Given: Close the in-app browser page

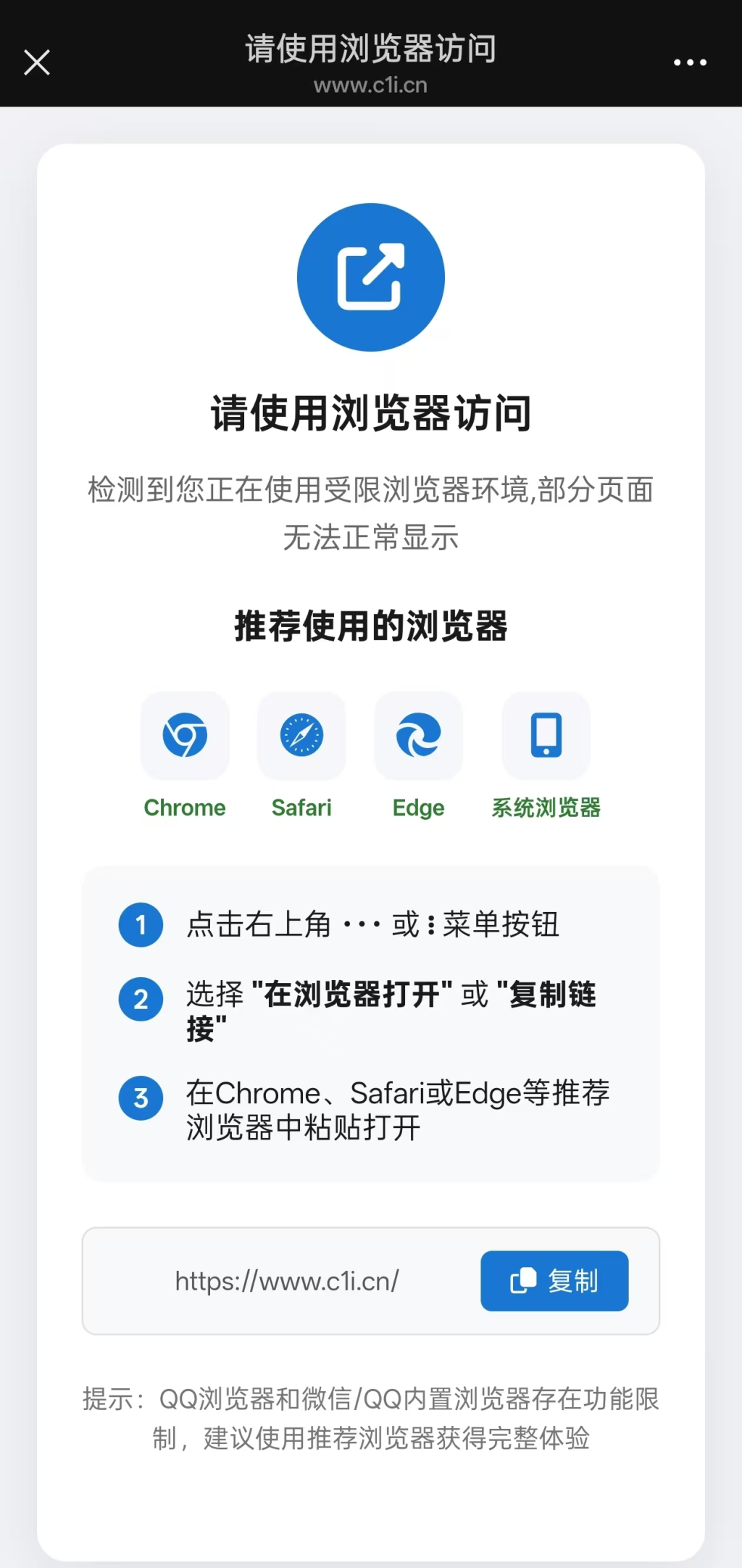Looking at the screenshot, I should click(37, 62).
